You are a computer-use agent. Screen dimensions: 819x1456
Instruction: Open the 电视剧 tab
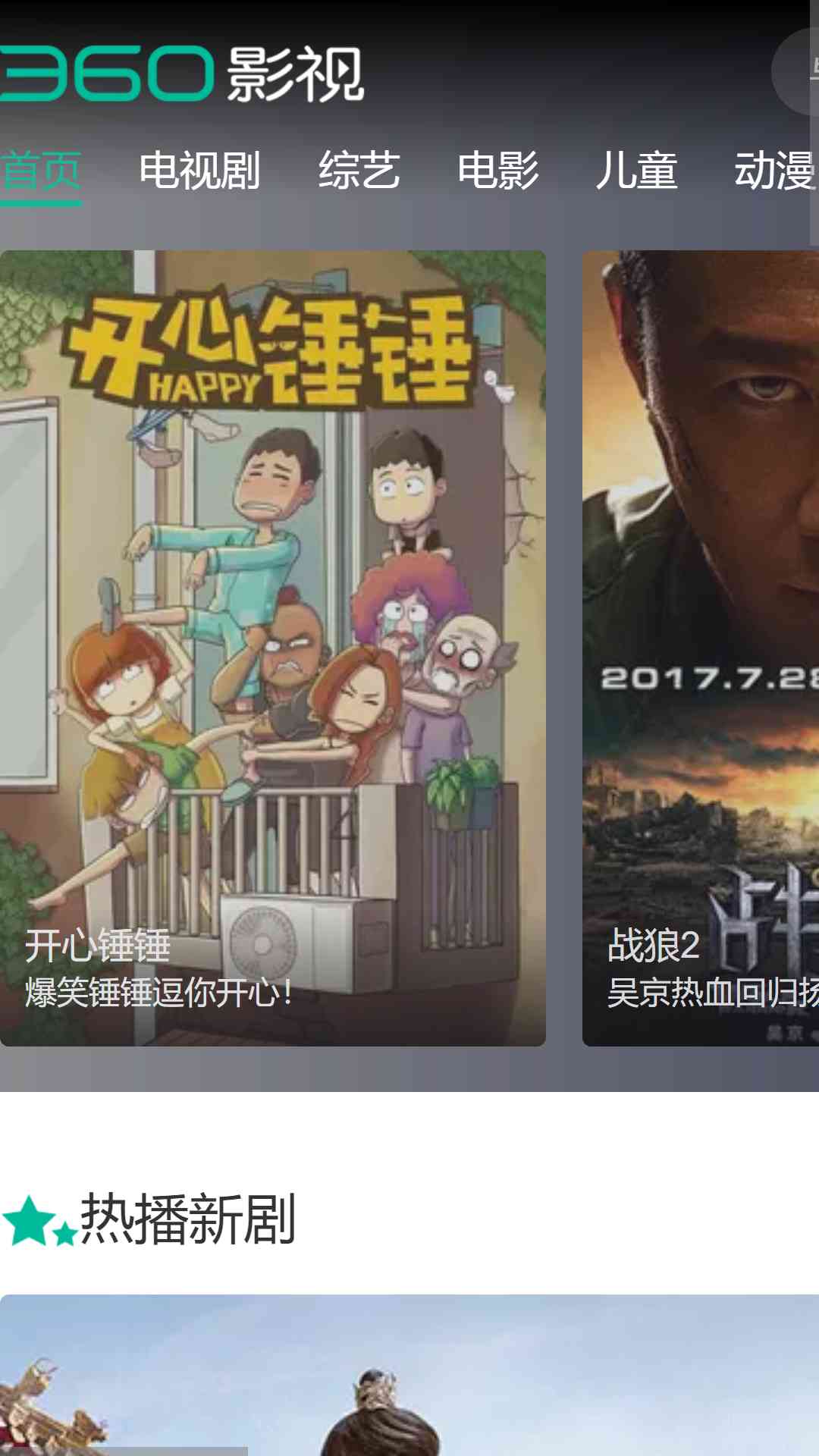(x=199, y=171)
